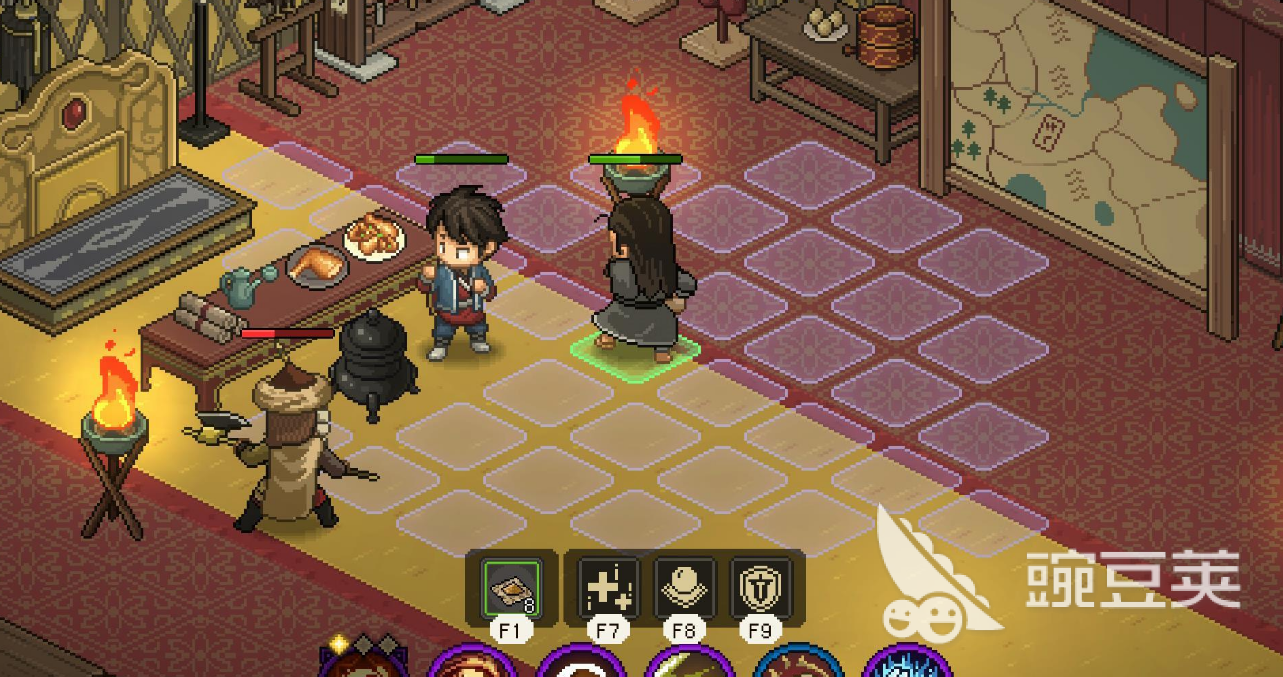Activate the F9 shield defend action
Screen dimensions: 1283x677
click(762, 587)
